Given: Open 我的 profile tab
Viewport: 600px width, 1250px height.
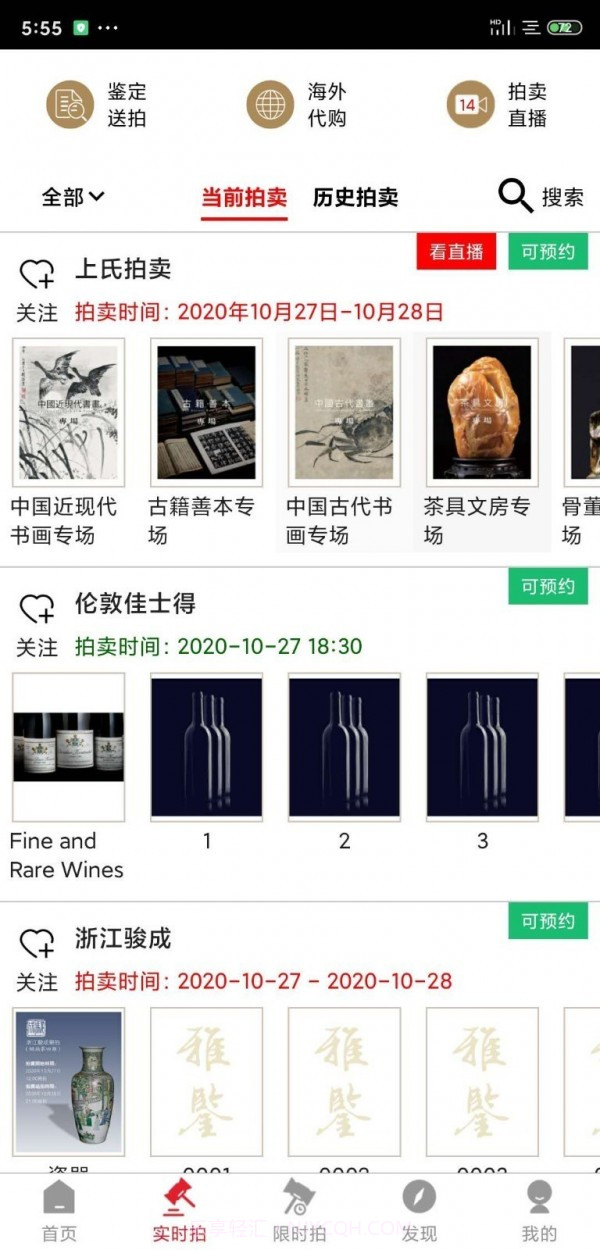Looking at the screenshot, I should pyautogui.click(x=540, y=1210).
